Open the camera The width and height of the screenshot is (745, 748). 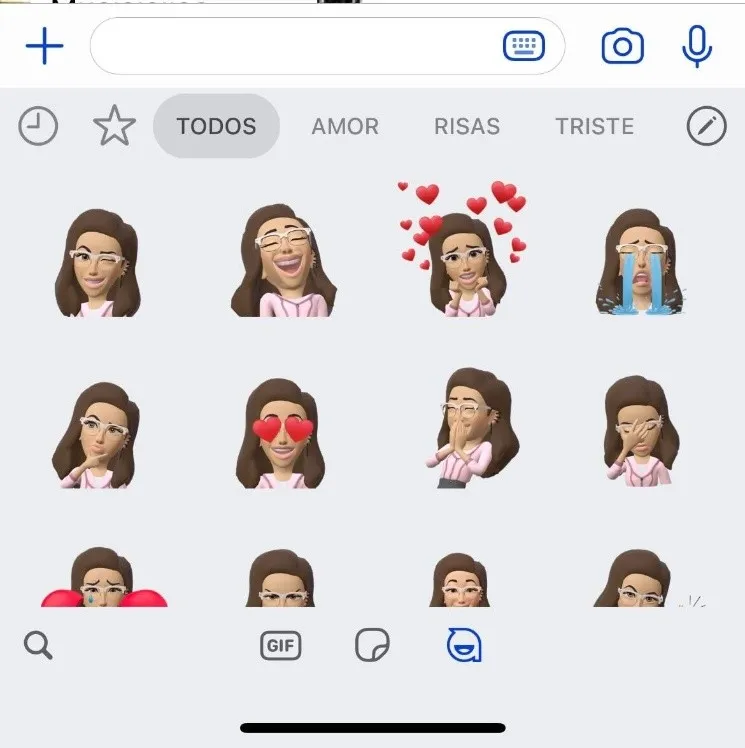coord(622,46)
